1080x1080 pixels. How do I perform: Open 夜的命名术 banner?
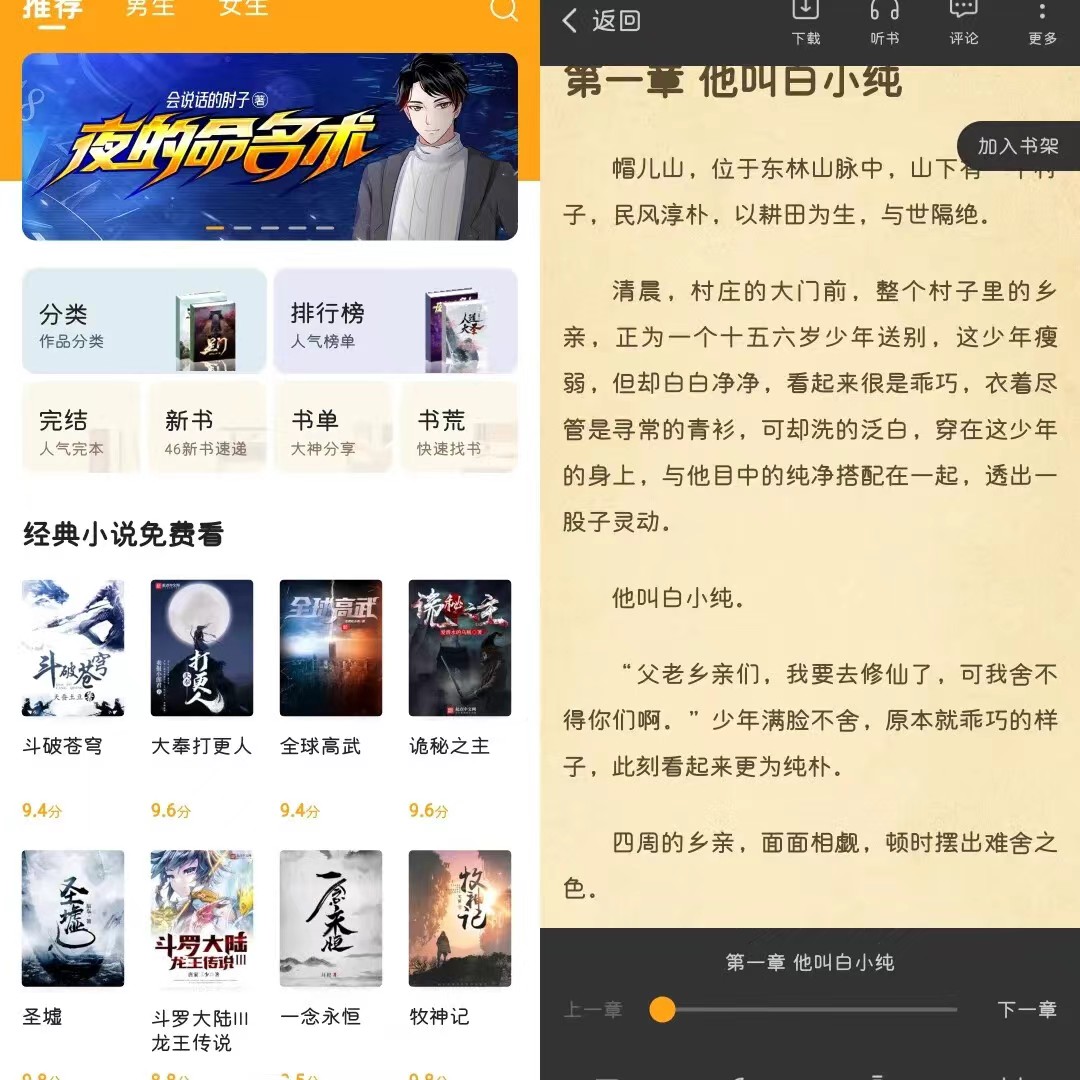tap(270, 147)
